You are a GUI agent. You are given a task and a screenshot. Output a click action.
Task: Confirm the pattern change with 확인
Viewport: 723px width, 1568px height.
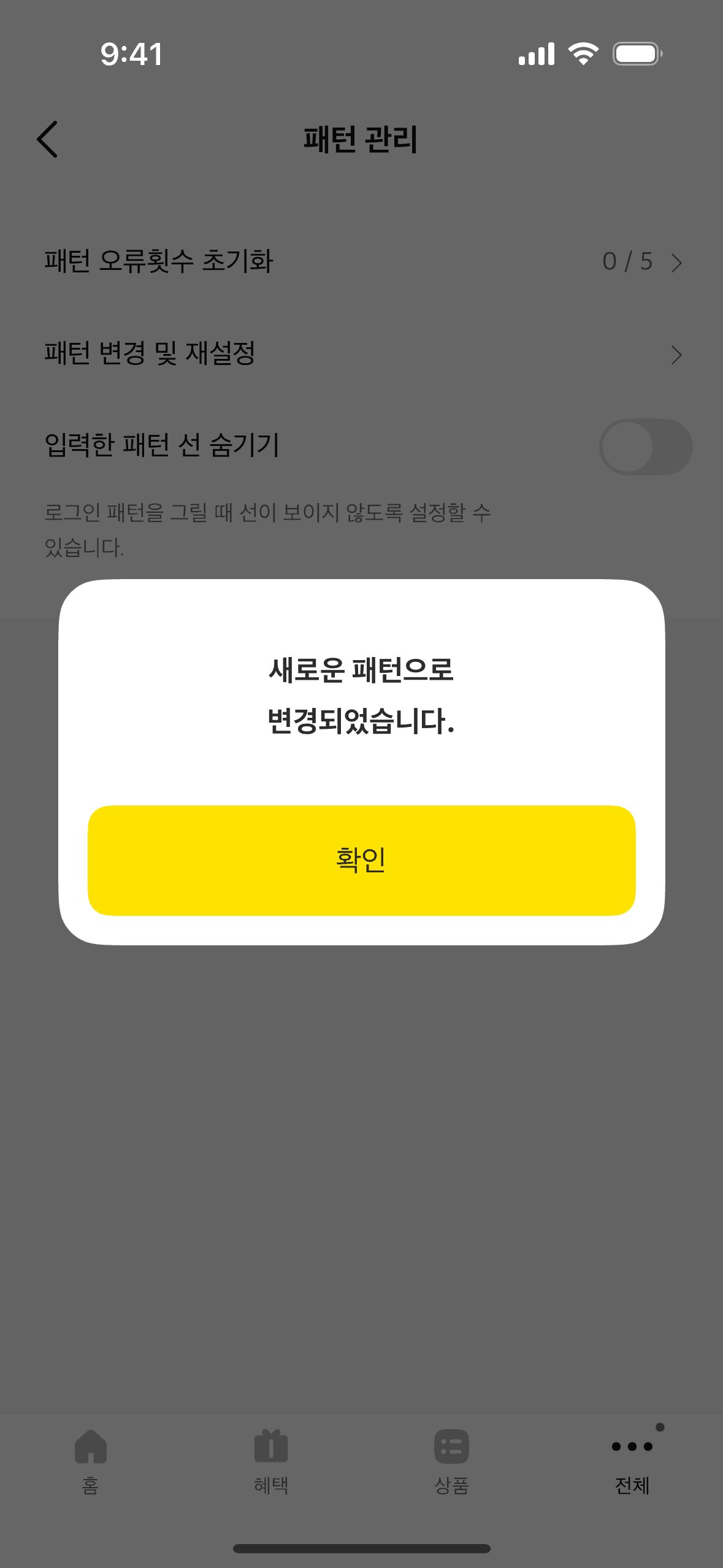361,860
